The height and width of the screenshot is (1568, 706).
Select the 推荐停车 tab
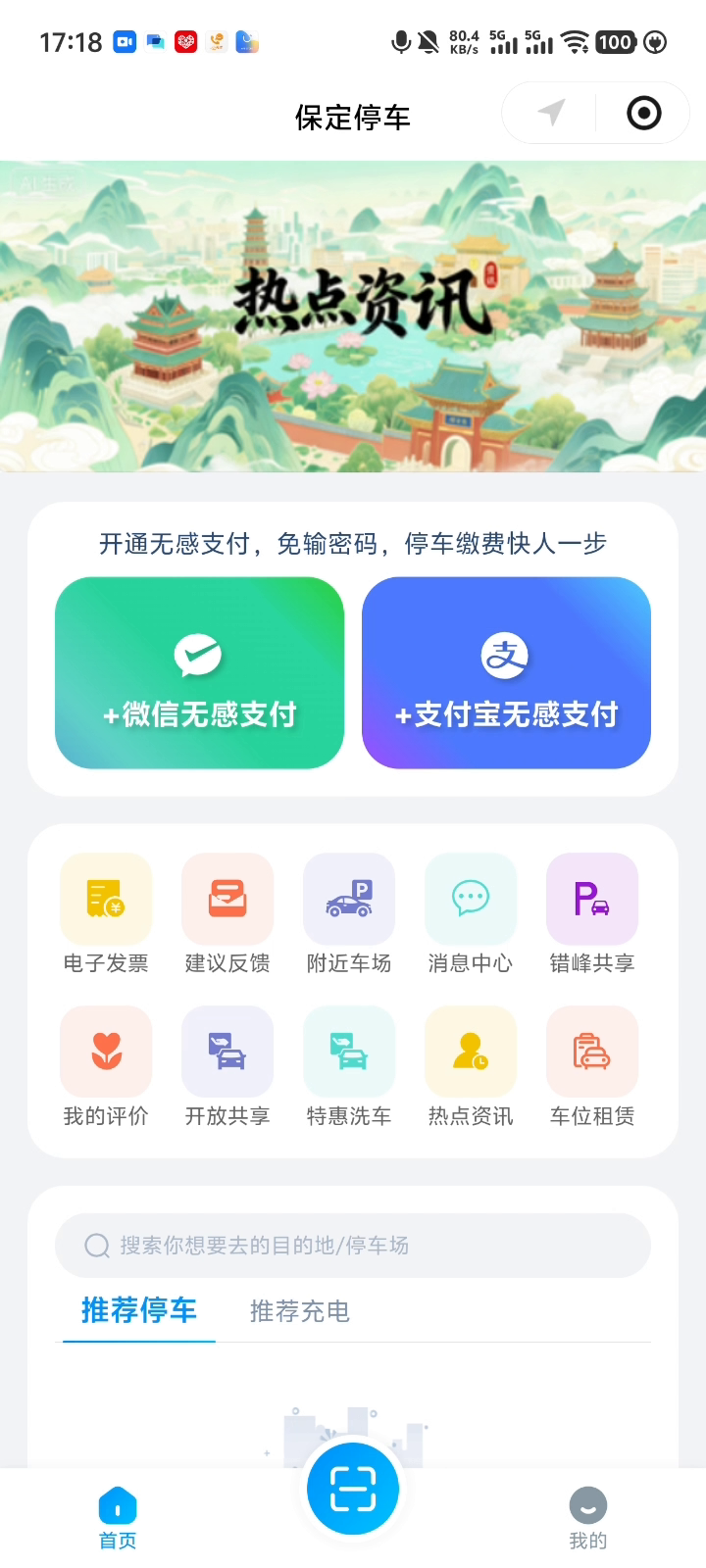[x=139, y=1310]
